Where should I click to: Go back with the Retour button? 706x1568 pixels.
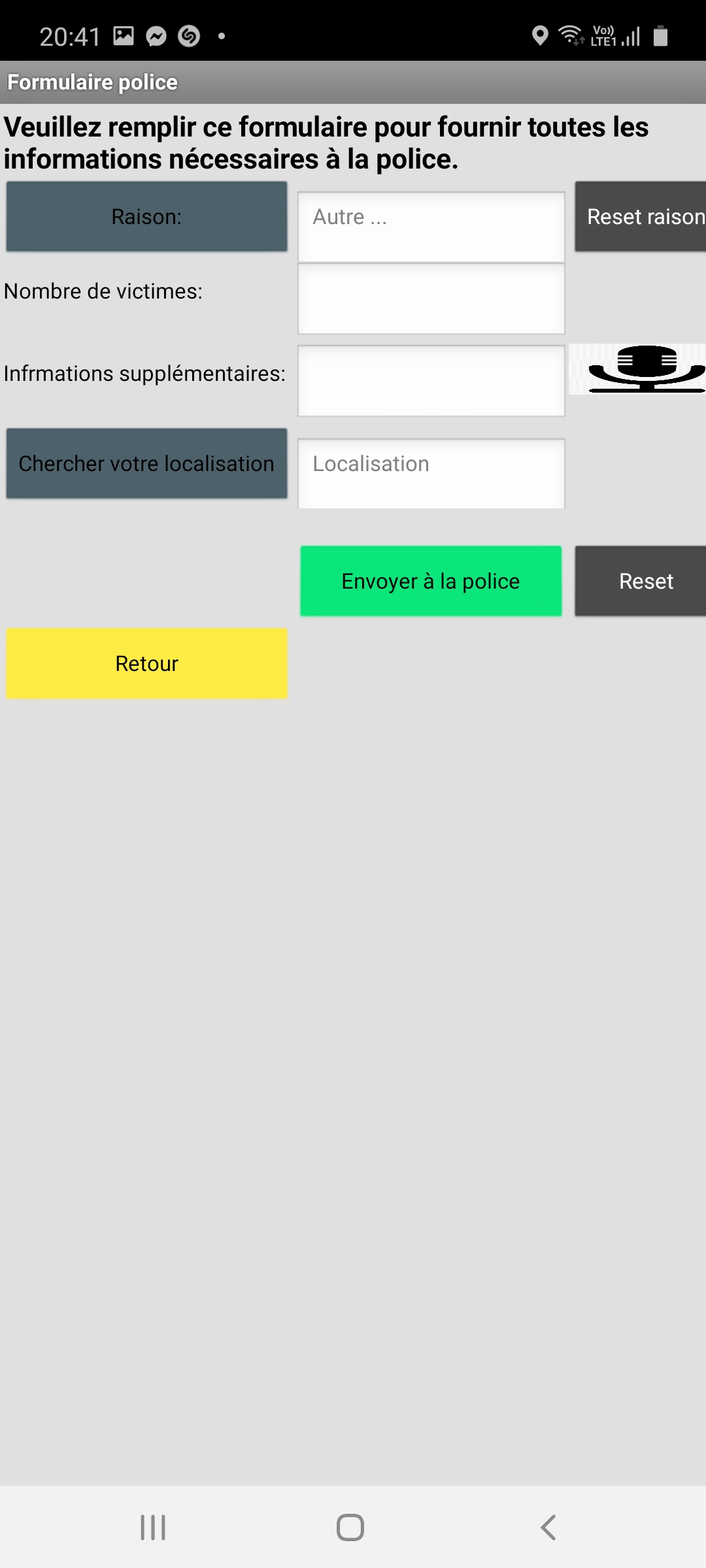tap(146, 663)
